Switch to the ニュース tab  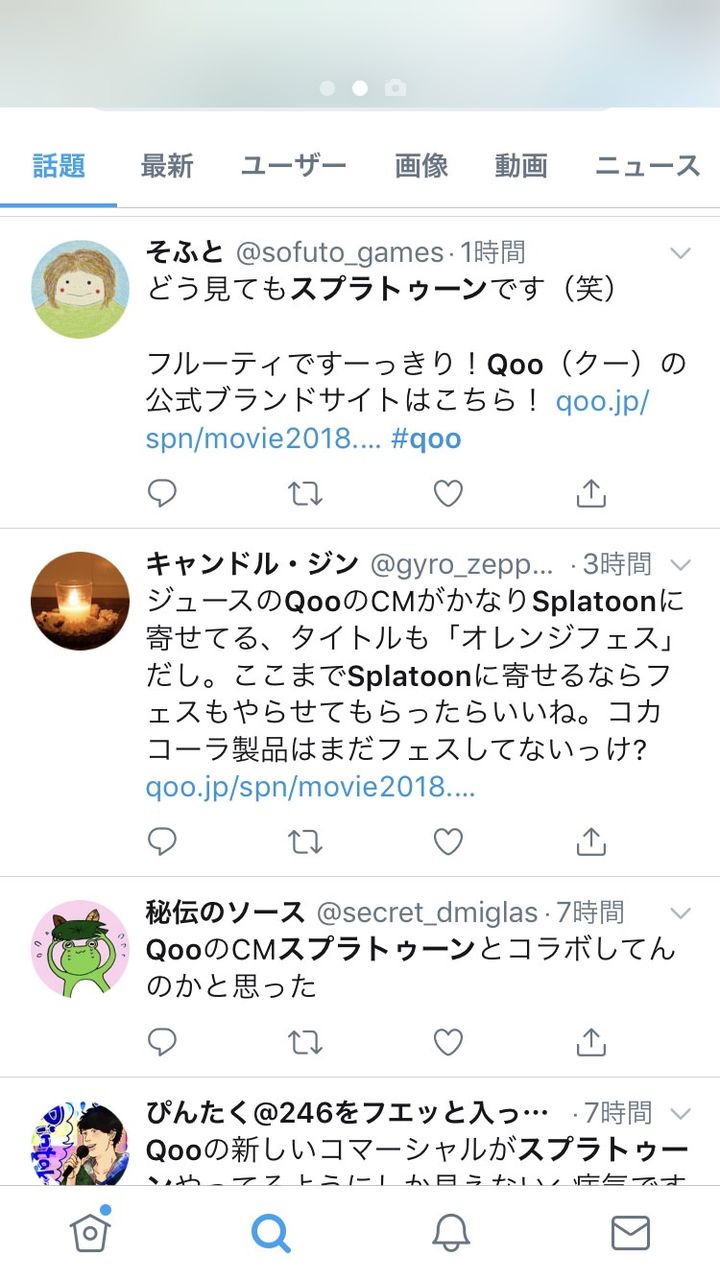click(x=647, y=166)
